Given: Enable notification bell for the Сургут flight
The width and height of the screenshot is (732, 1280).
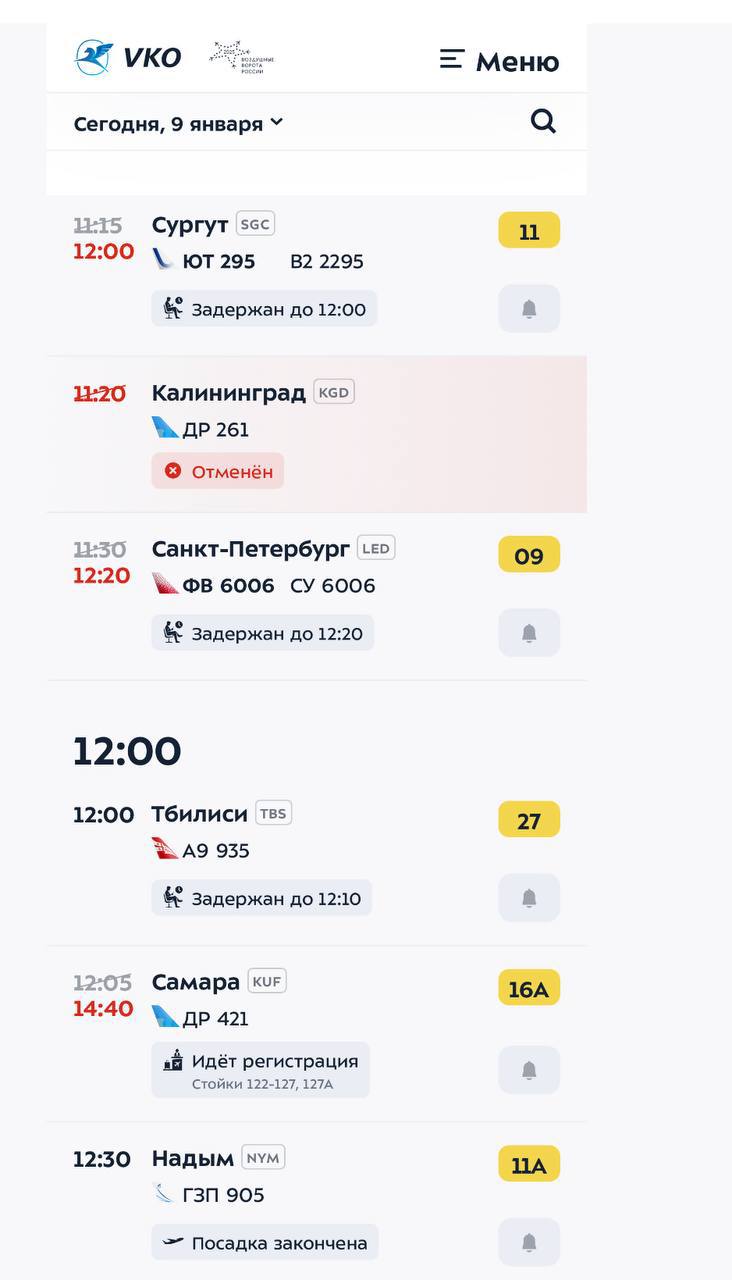Looking at the screenshot, I should 529,309.
